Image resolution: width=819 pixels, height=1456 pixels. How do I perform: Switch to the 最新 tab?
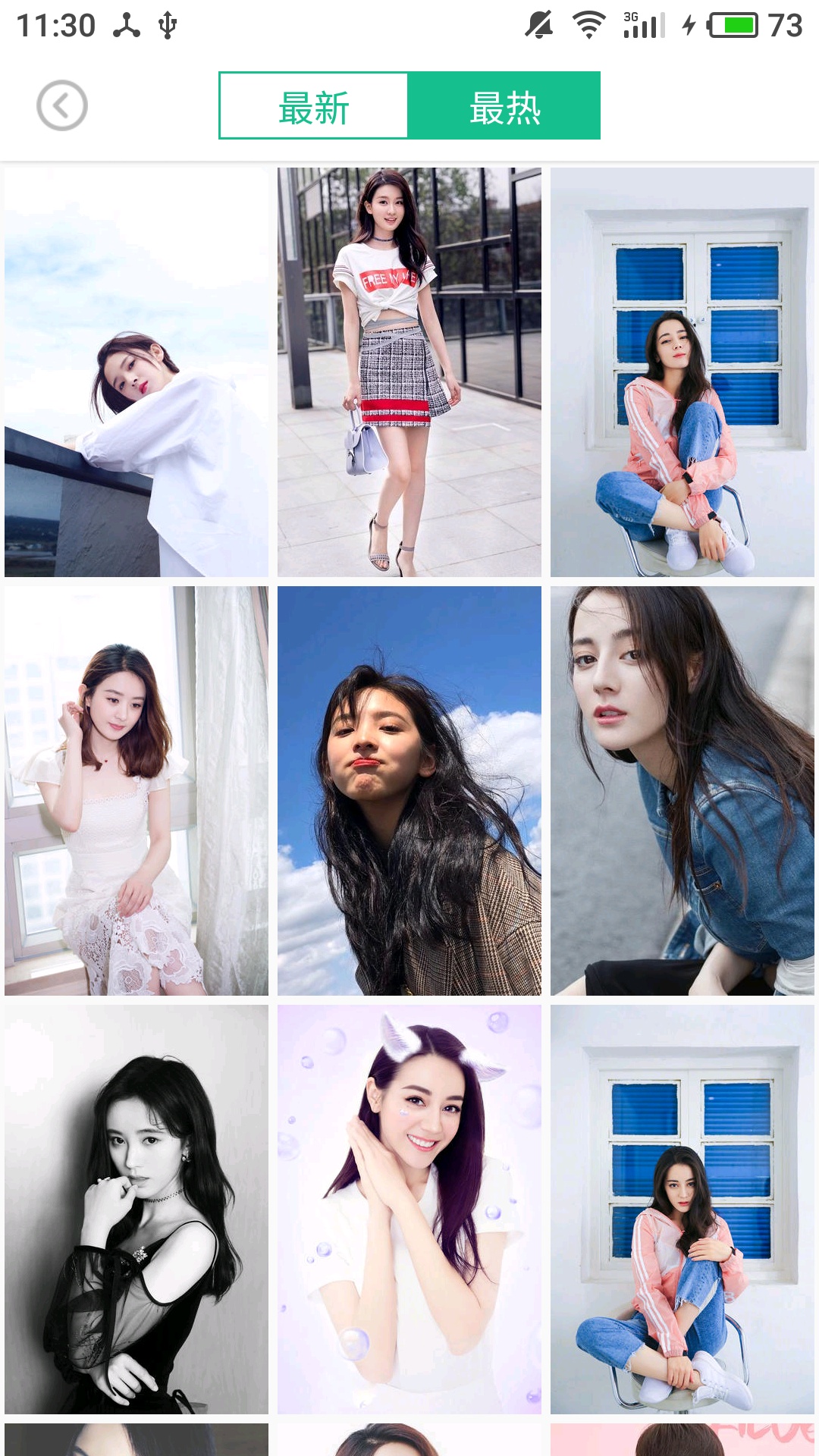pyautogui.click(x=314, y=106)
